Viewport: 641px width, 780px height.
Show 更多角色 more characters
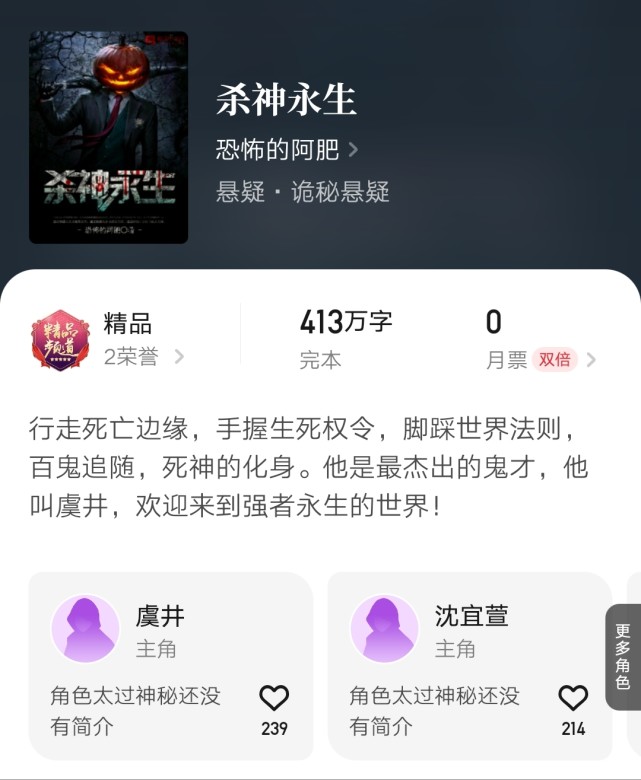click(622, 656)
